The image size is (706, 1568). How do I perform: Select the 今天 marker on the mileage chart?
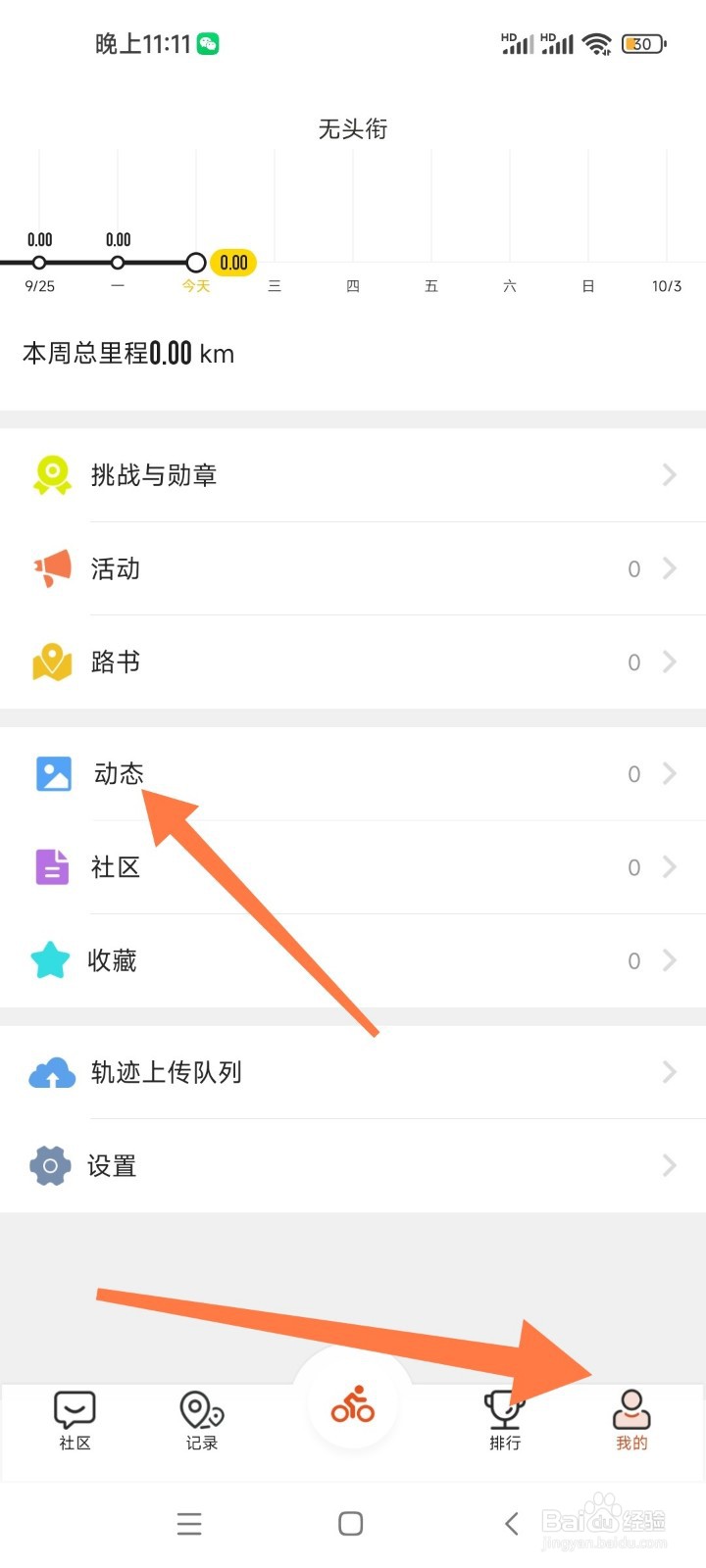[x=196, y=263]
